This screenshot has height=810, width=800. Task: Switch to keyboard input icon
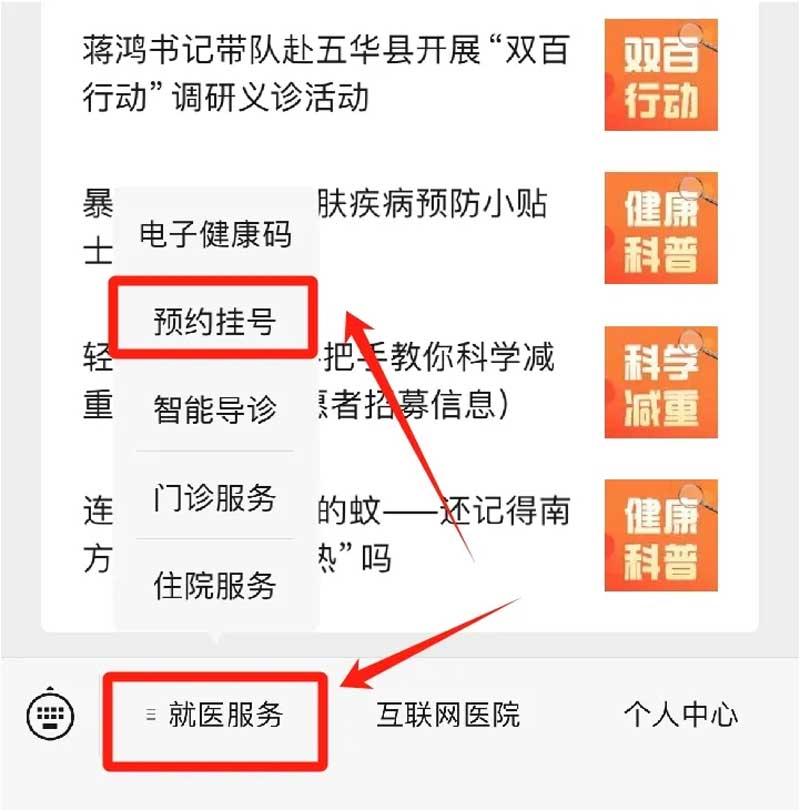(x=48, y=714)
